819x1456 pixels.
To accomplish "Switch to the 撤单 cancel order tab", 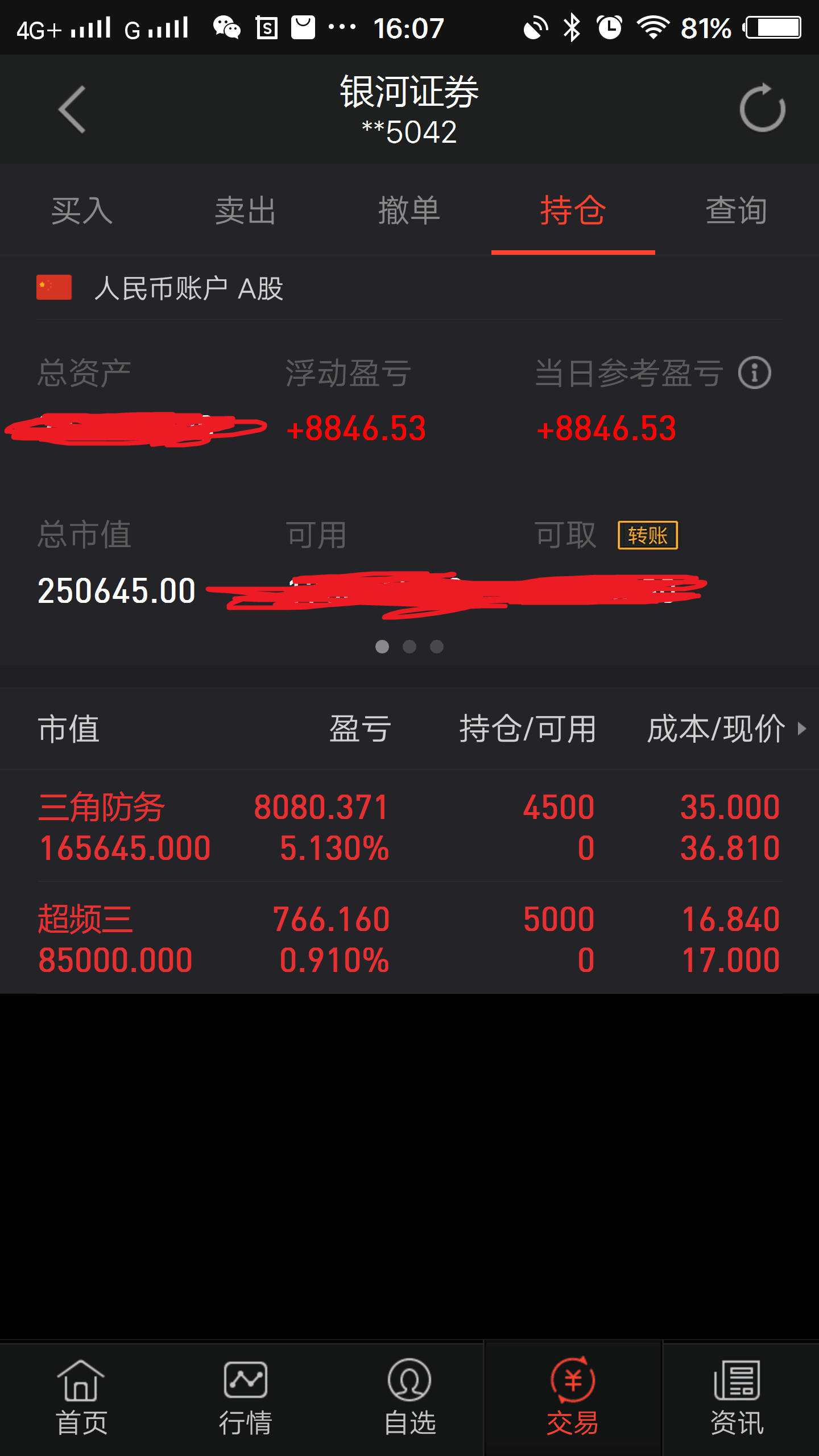I will coord(408,210).
